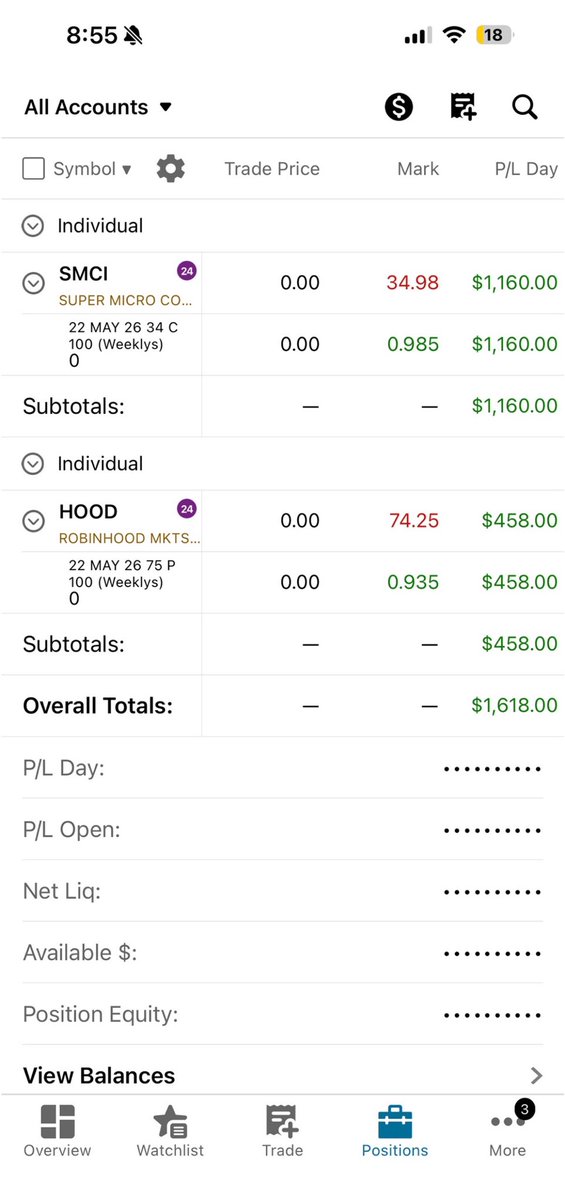Select the Positions tab
This screenshot has height=1200, width=565.
(395, 1131)
